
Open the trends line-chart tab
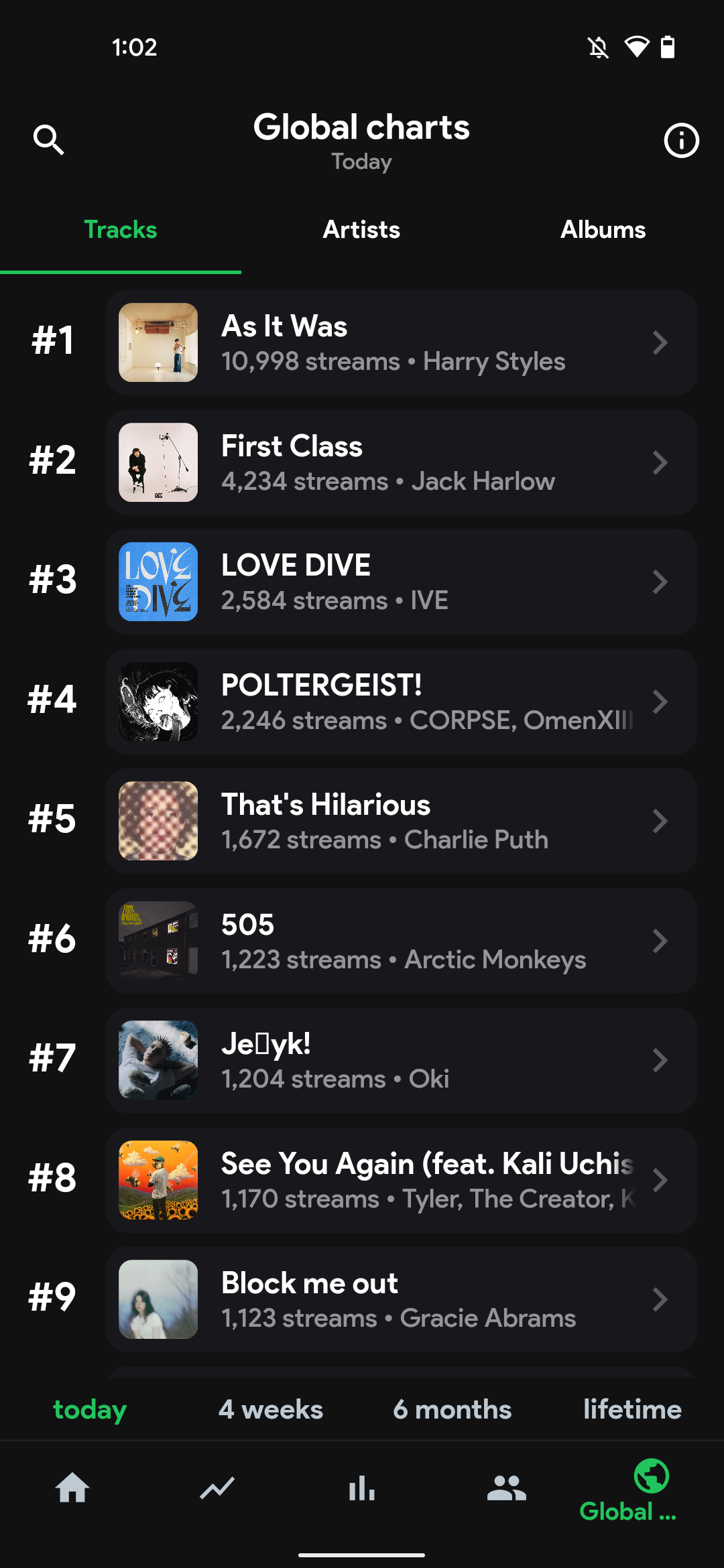(x=217, y=1486)
